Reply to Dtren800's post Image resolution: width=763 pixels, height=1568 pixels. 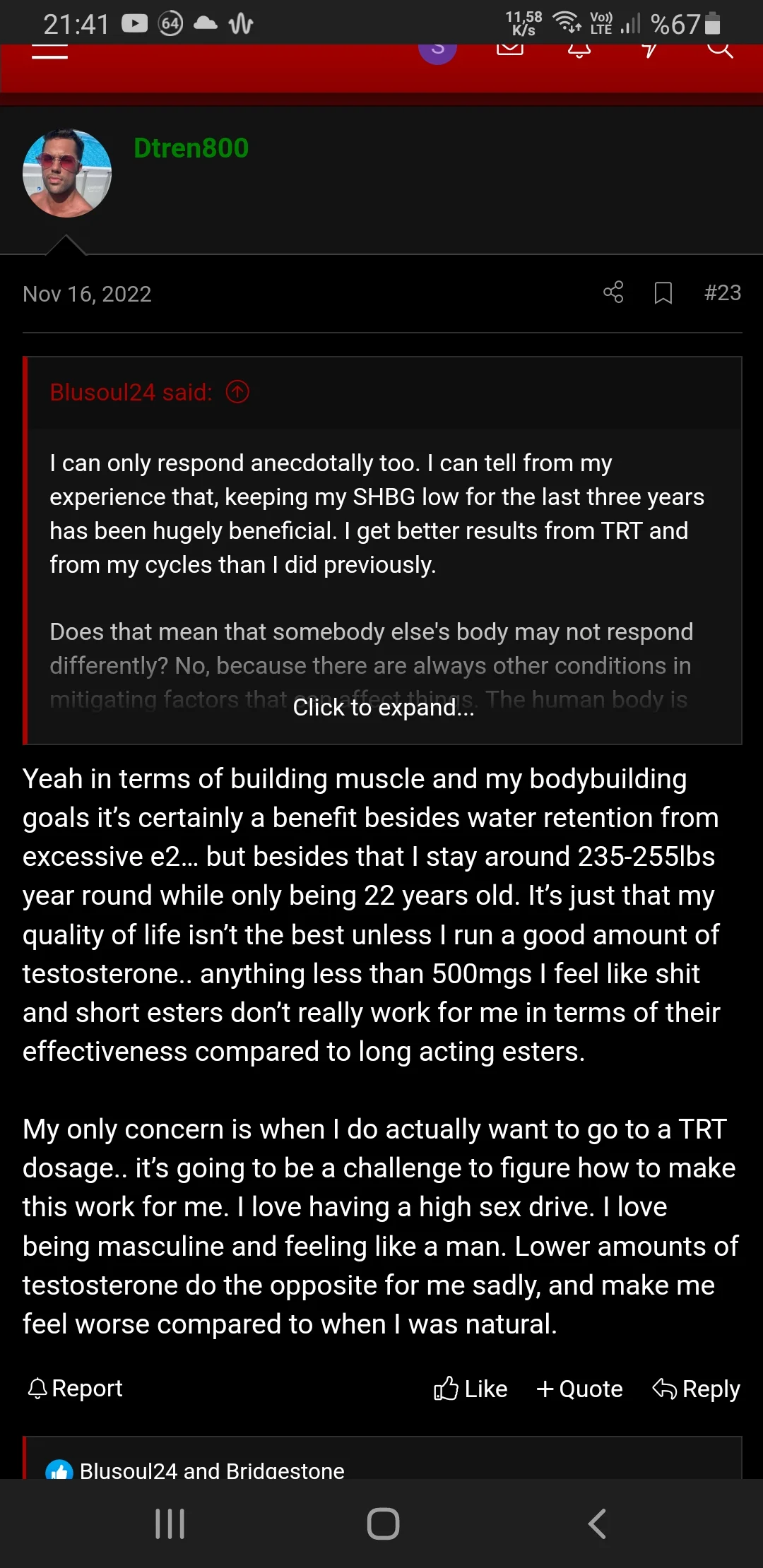coord(696,1389)
